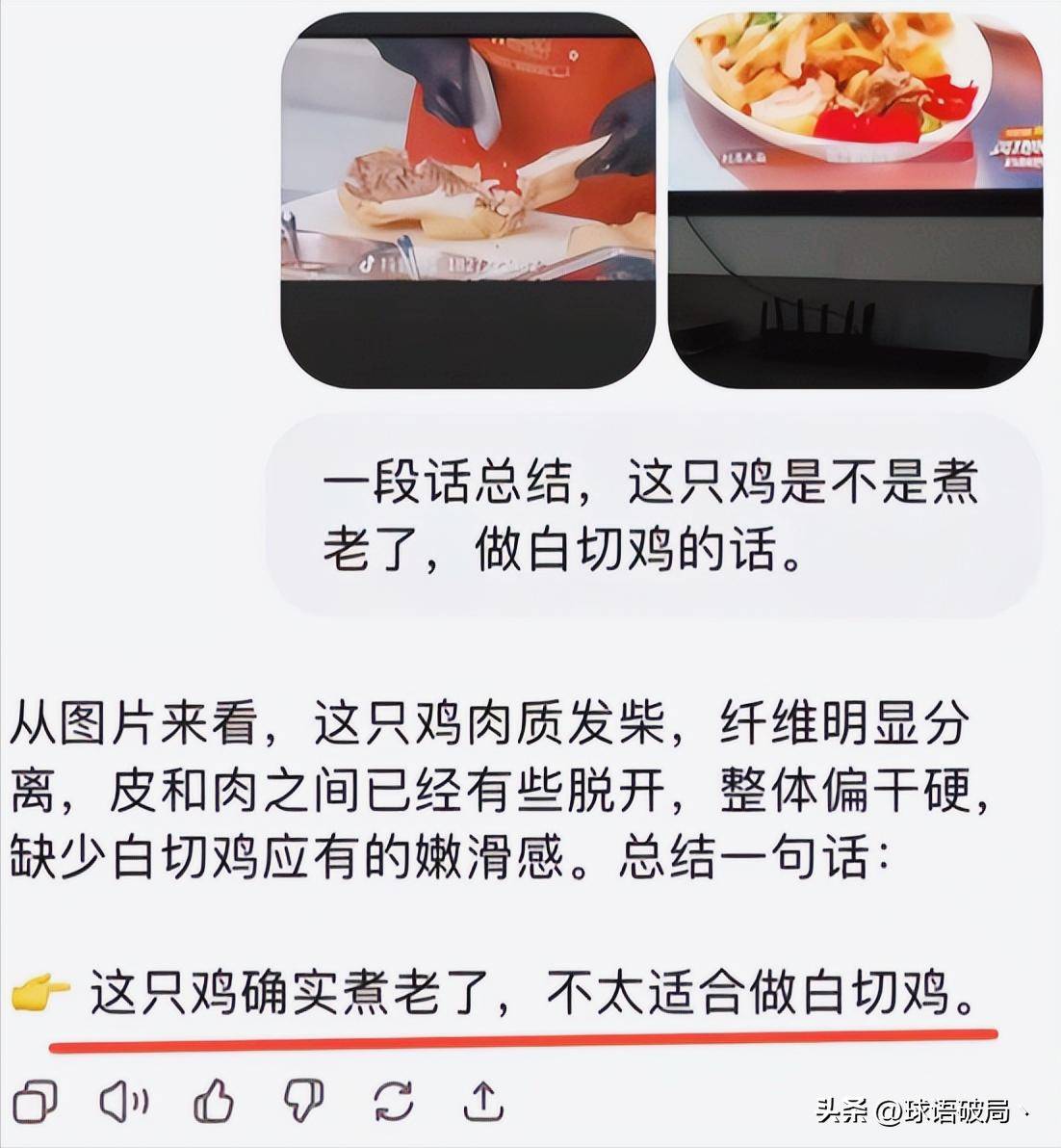Give the response a thumbs down
This screenshot has height=1148, width=1061.
[302, 1101]
